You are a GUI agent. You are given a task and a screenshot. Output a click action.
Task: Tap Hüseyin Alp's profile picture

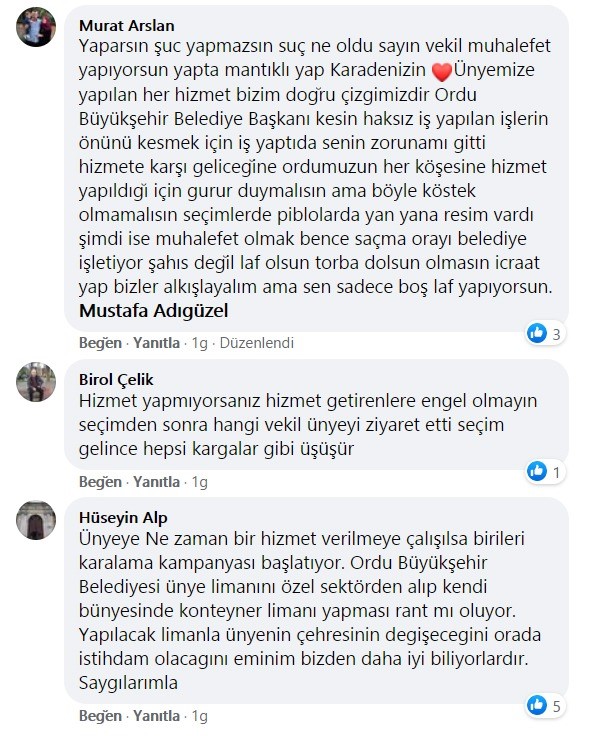point(37,521)
